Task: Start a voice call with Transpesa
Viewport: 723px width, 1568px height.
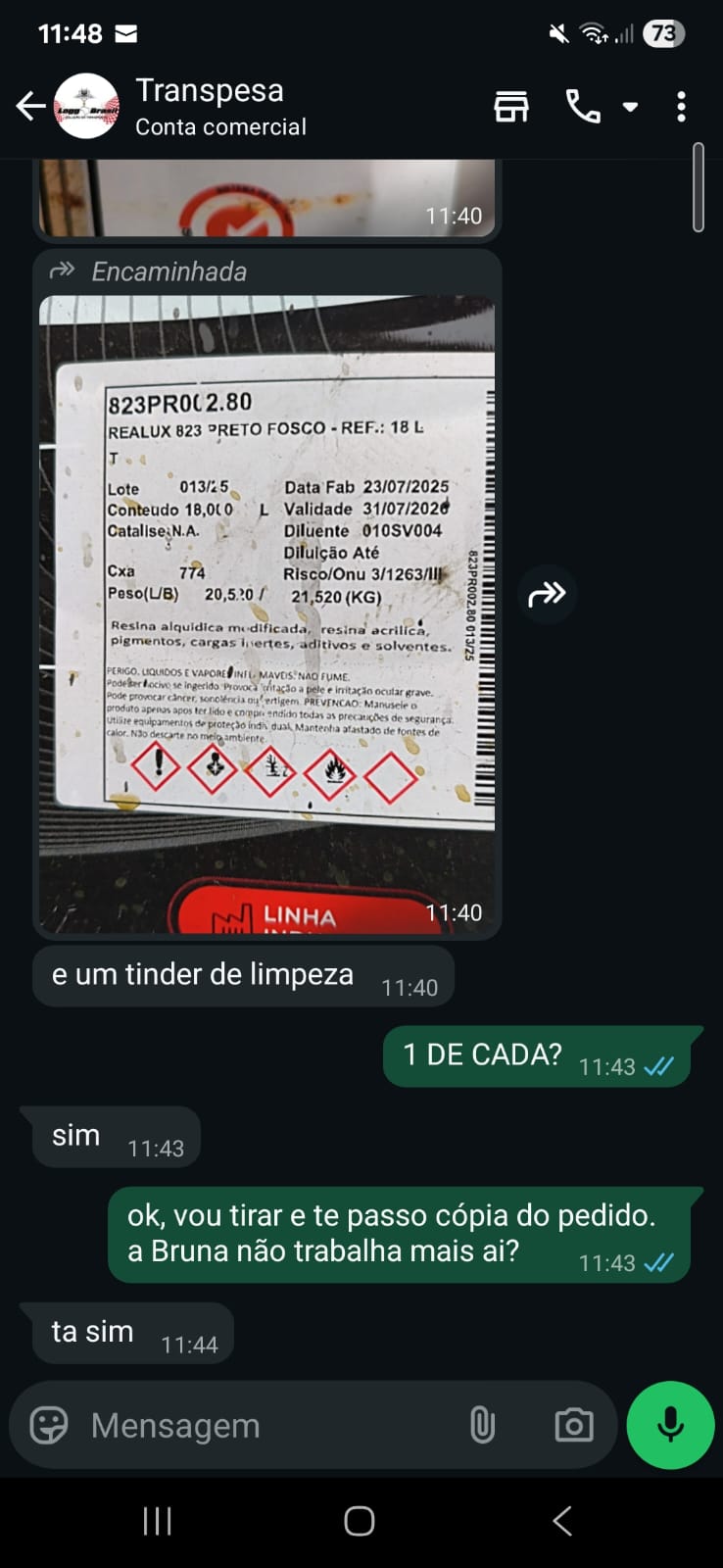Action: [x=583, y=106]
